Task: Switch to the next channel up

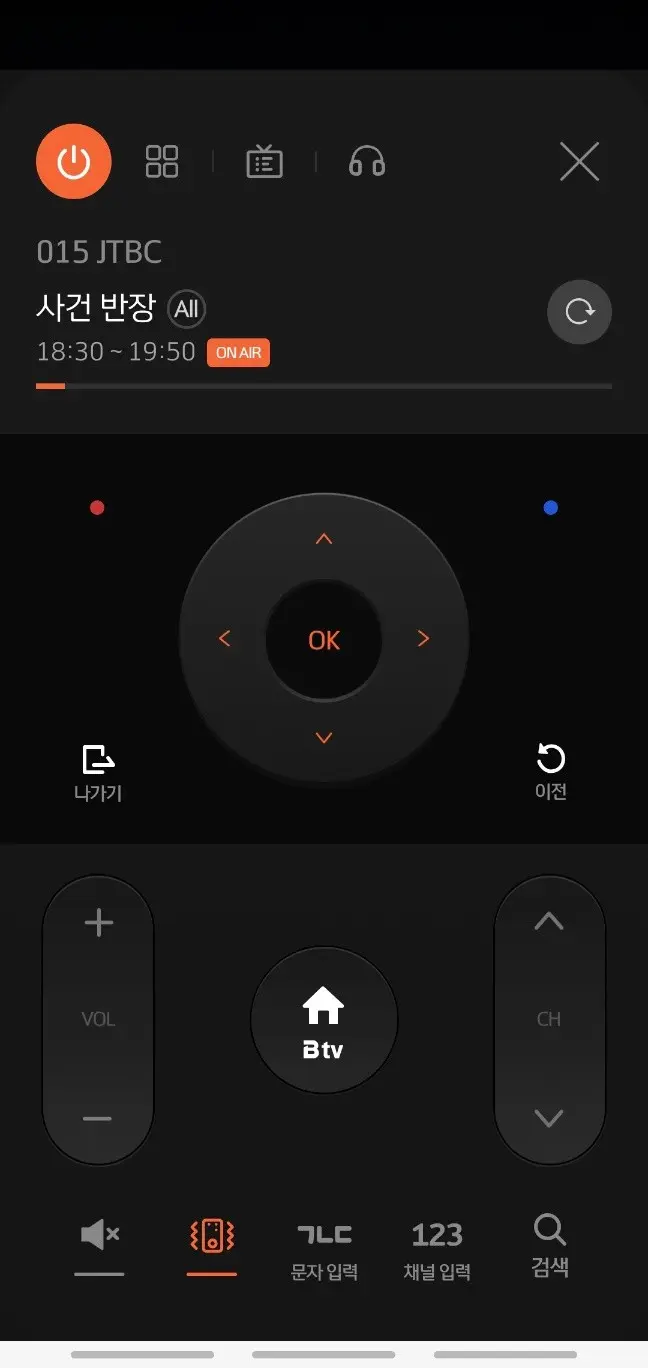Action: [x=549, y=922]
